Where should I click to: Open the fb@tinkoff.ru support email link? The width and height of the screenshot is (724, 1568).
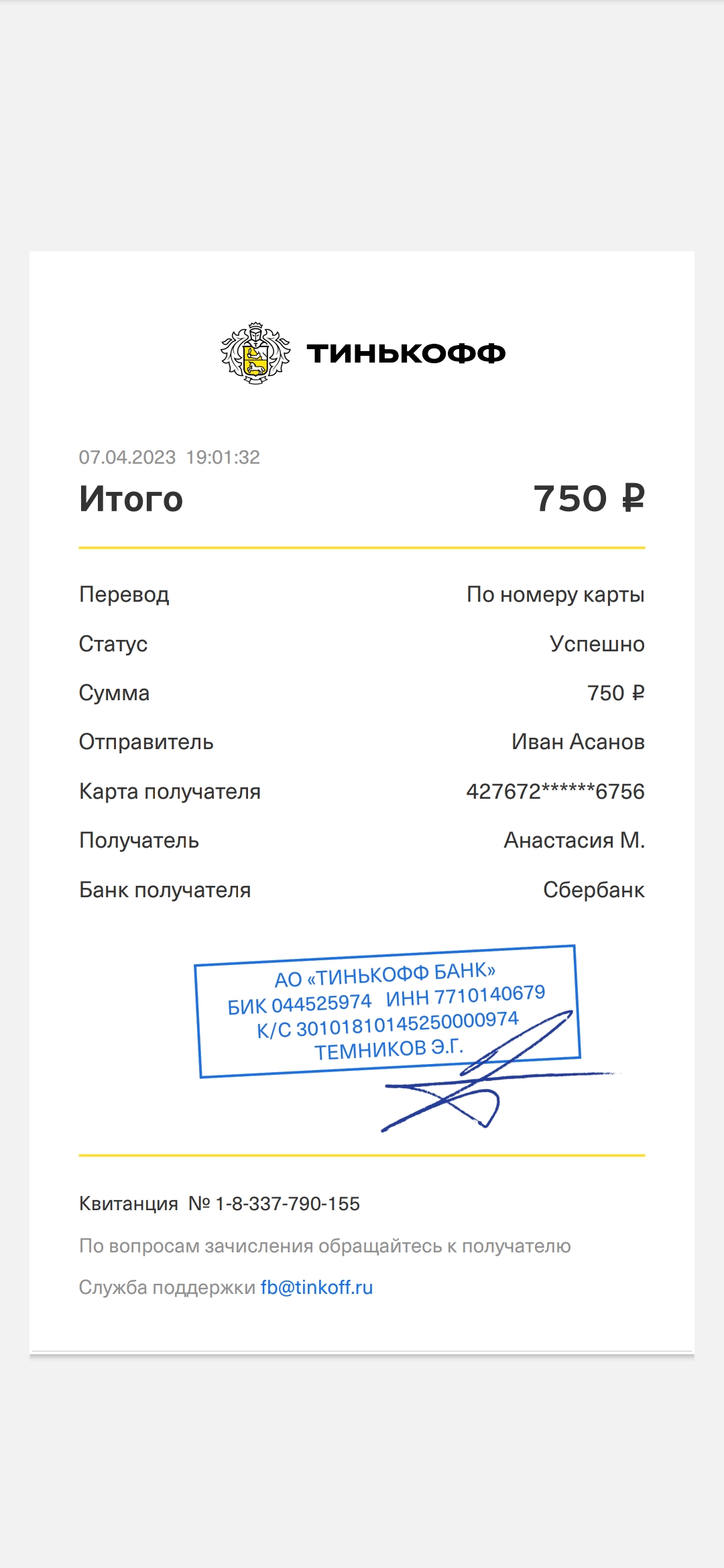point(316,1287)
